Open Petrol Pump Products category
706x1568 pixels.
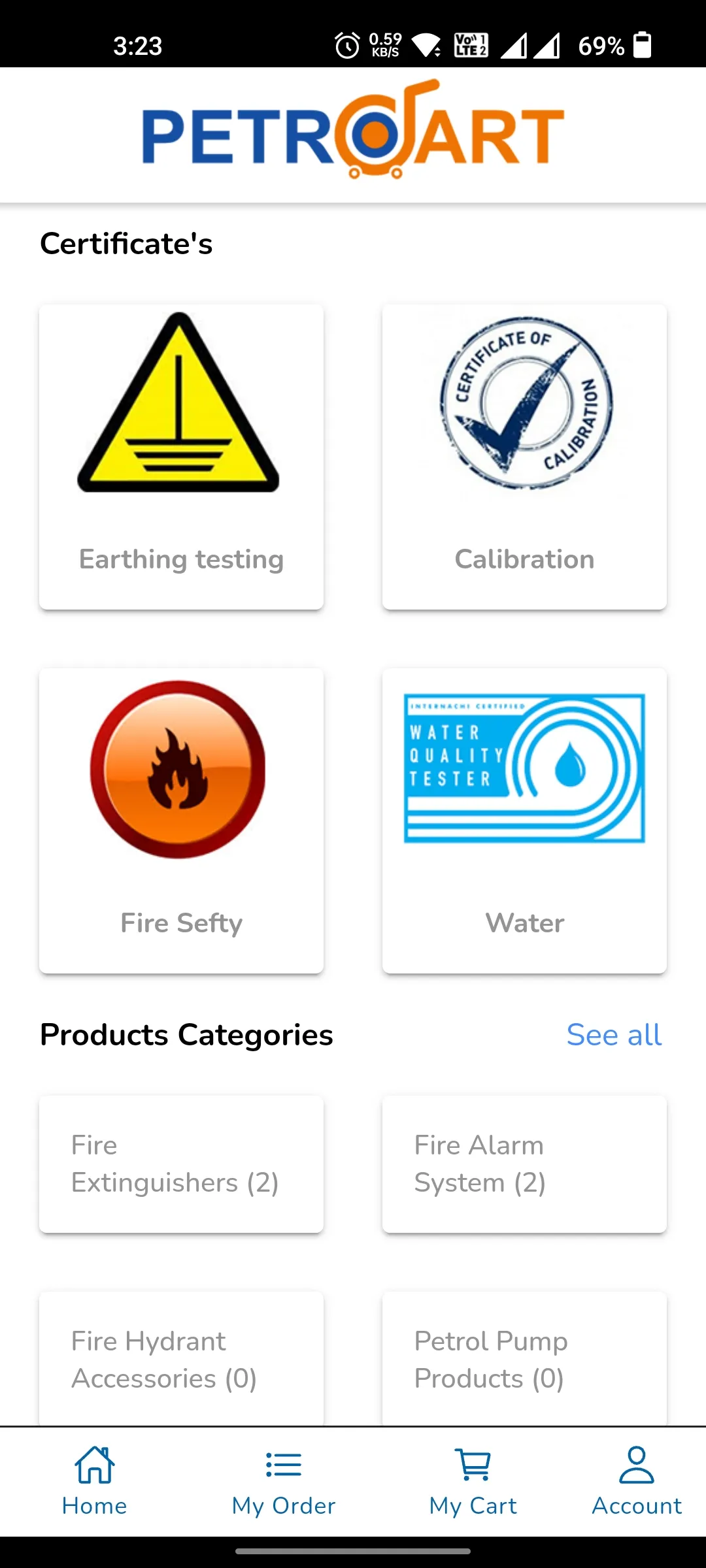(524, 1359)
